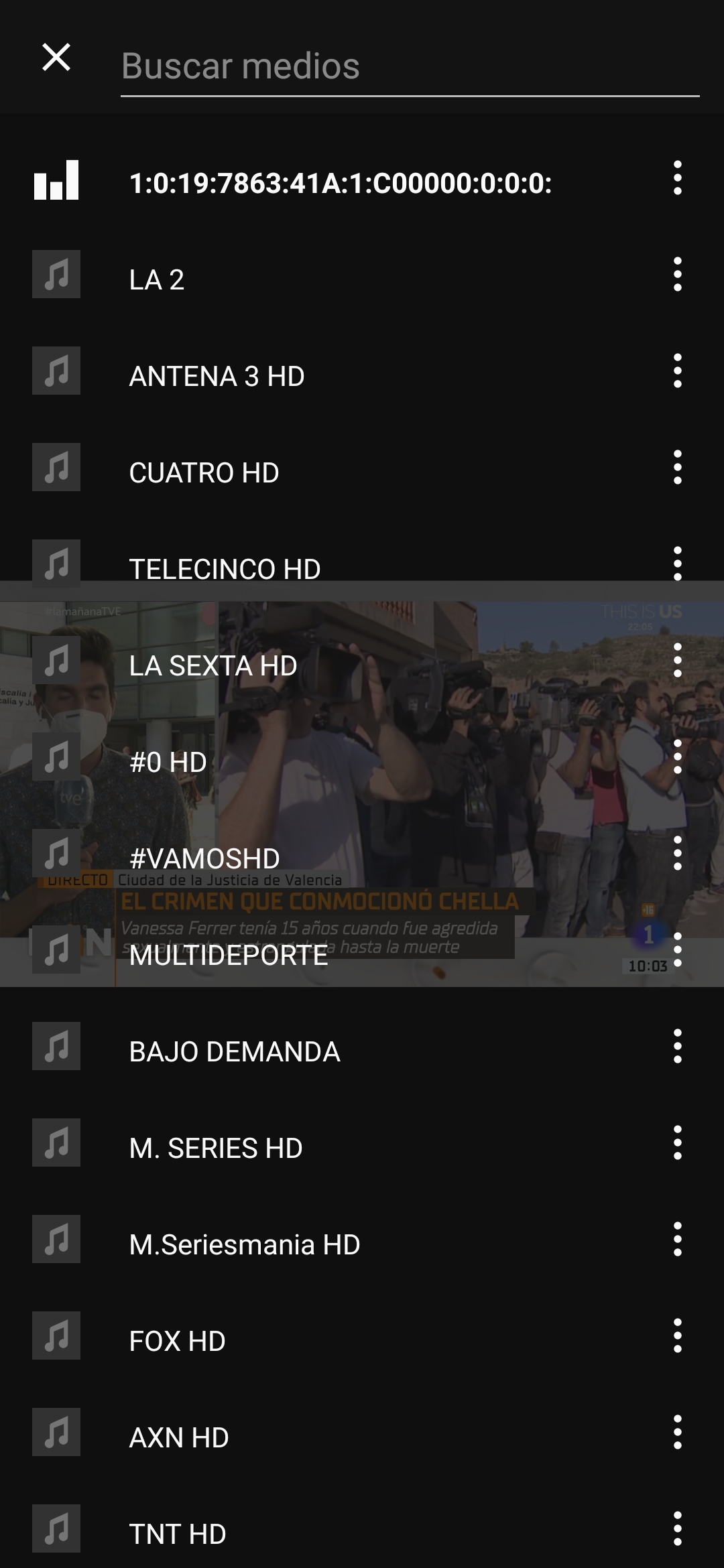This screenshot has height=1568, width=724.
Task: Open the overflow menu for M. SERIES HD
Action: point(678,1142)
